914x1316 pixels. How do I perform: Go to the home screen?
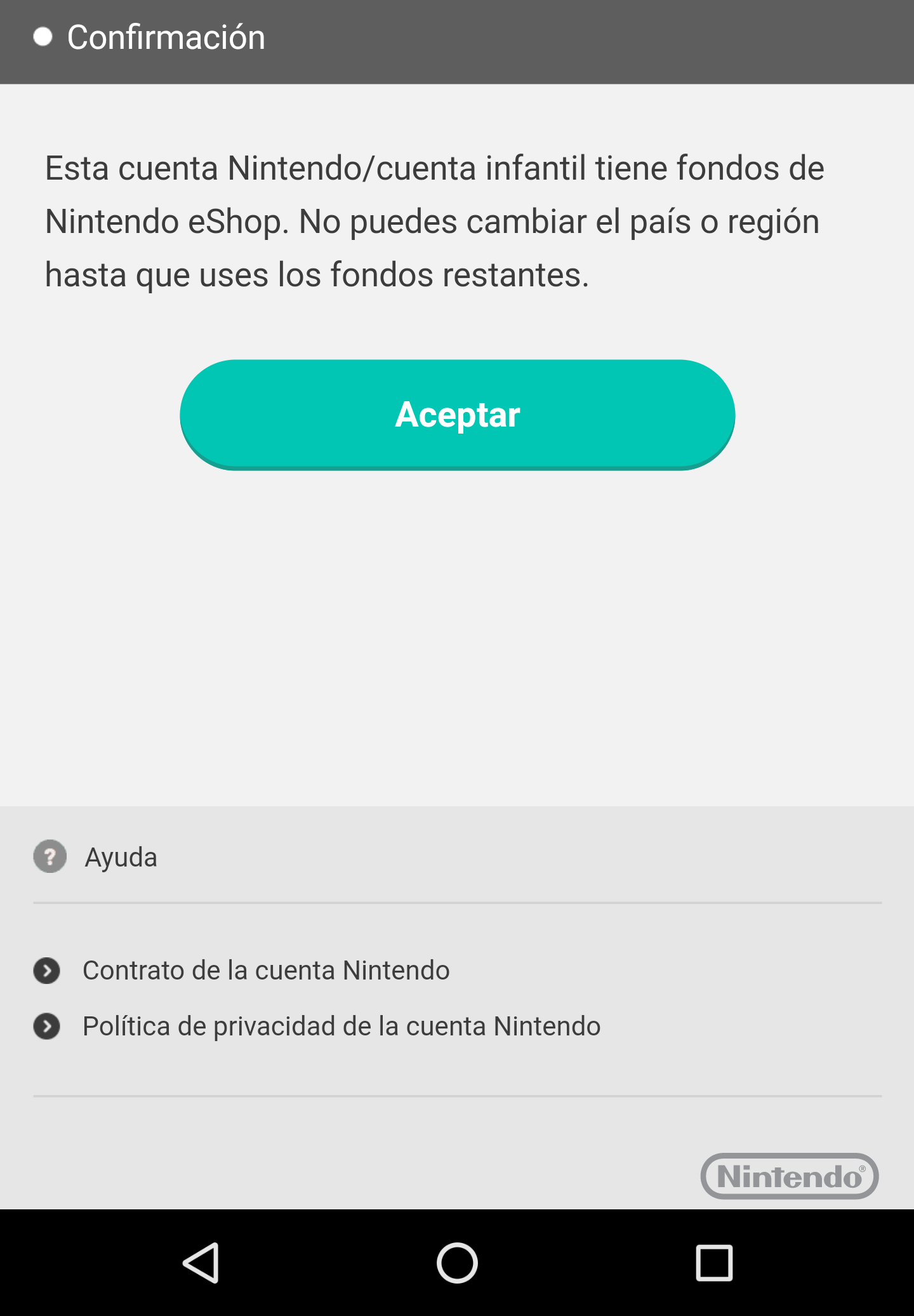[457, 1263]
